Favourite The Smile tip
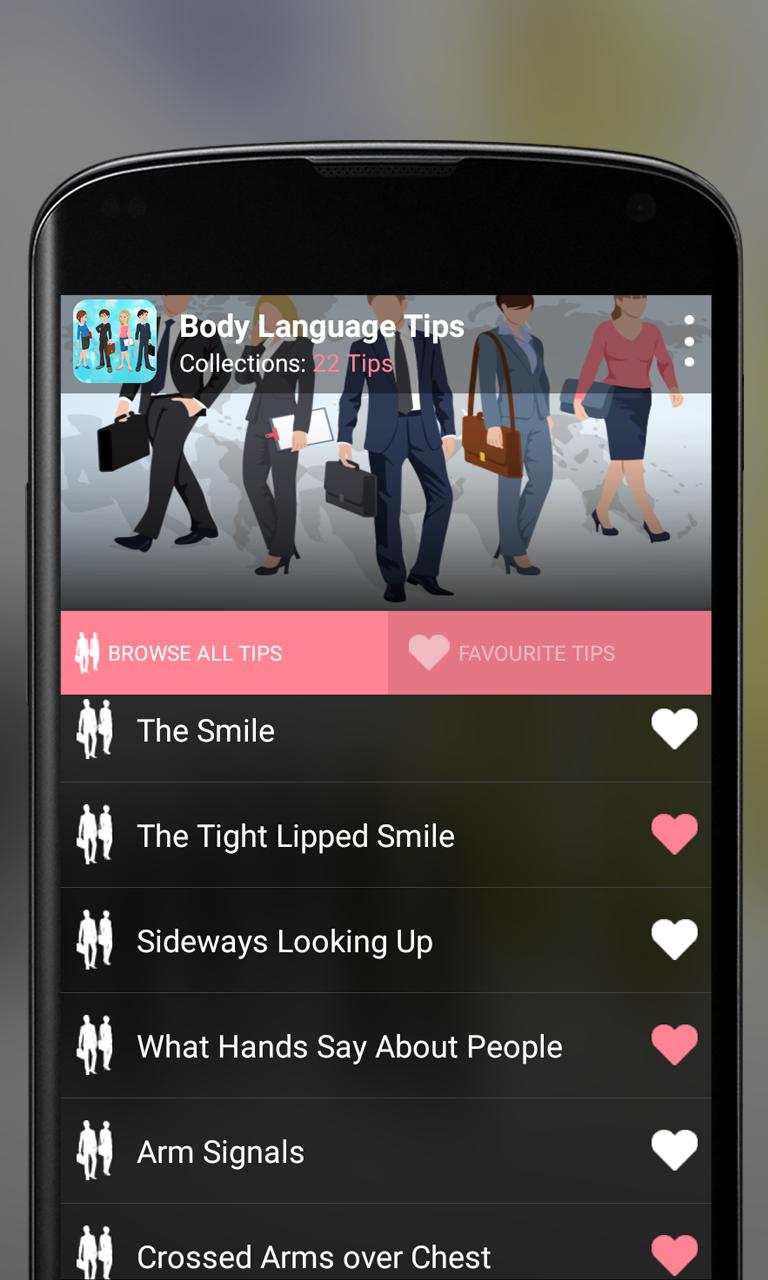 [674, 729]
